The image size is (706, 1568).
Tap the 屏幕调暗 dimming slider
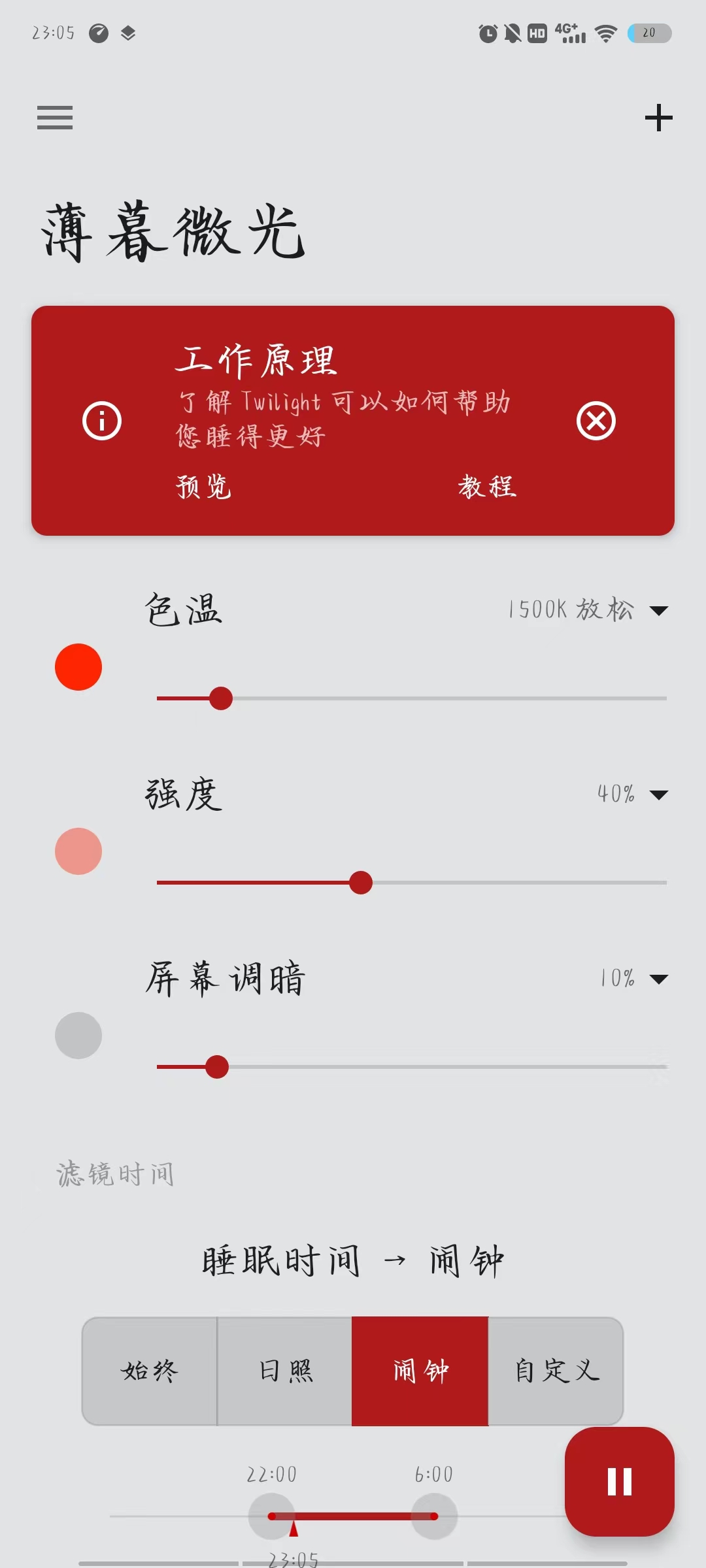coord(412,1067)
